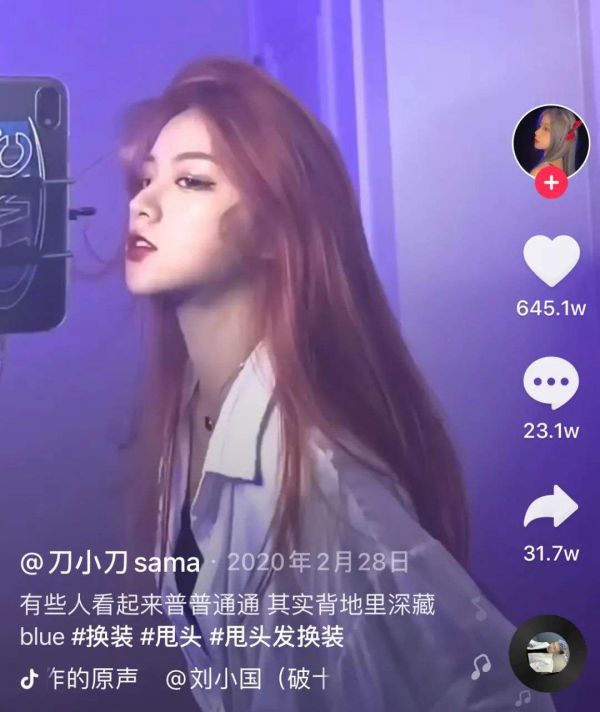Like this video with the heart
This screenshot has width=600, height=712.
551,261
